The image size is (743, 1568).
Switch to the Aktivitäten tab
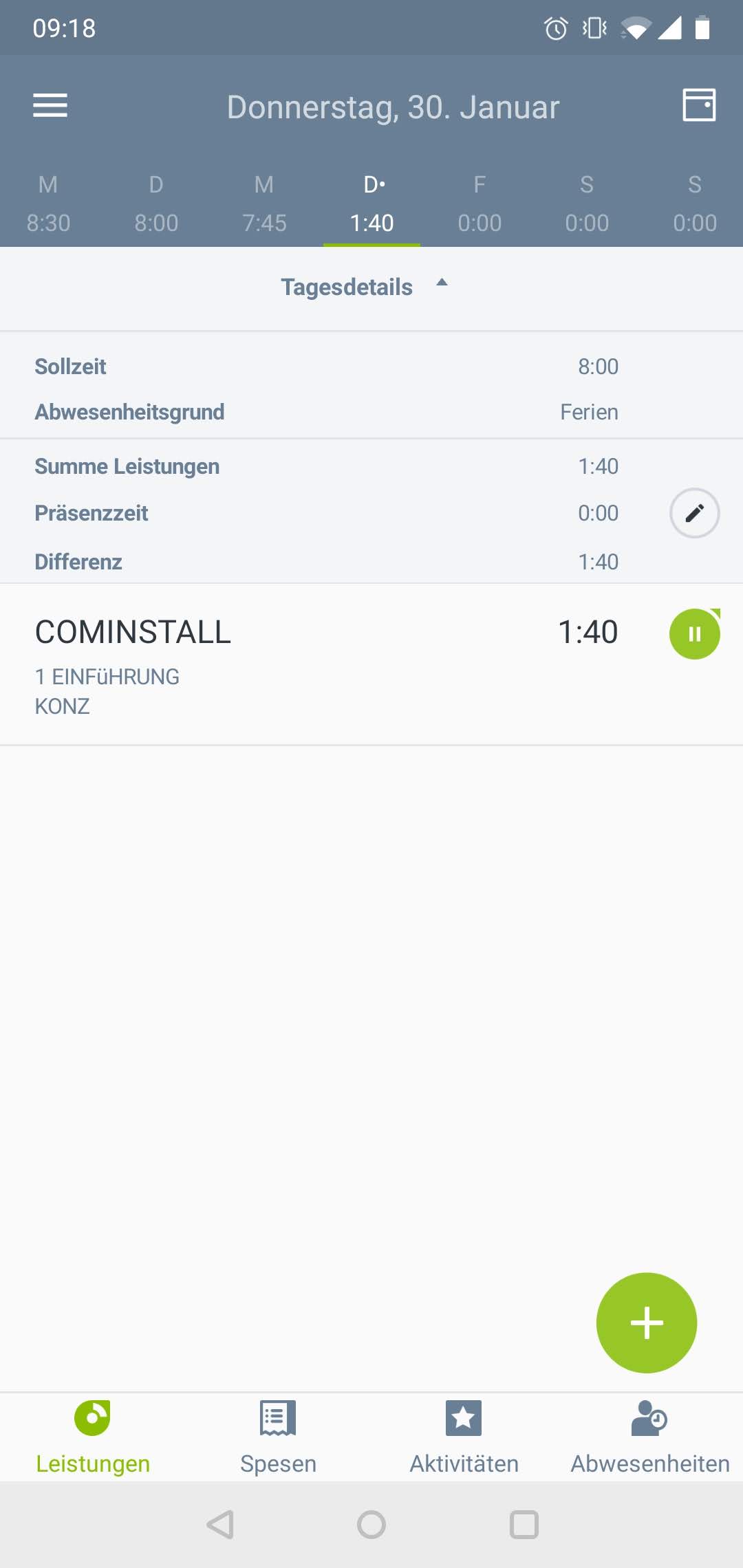coord(464,1436)
